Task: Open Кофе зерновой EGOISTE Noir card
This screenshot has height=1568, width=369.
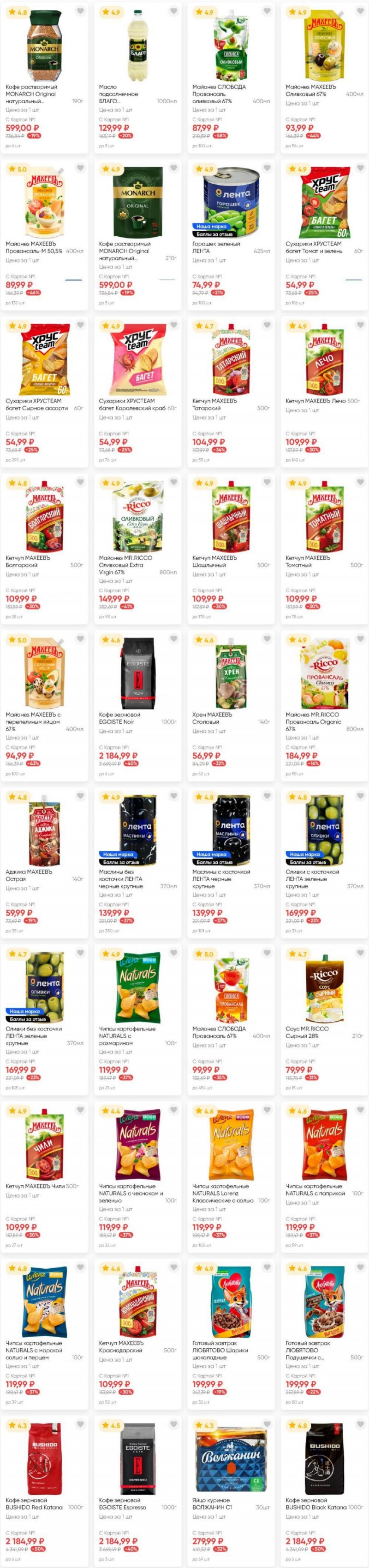Action: click(x=137, y=674)
